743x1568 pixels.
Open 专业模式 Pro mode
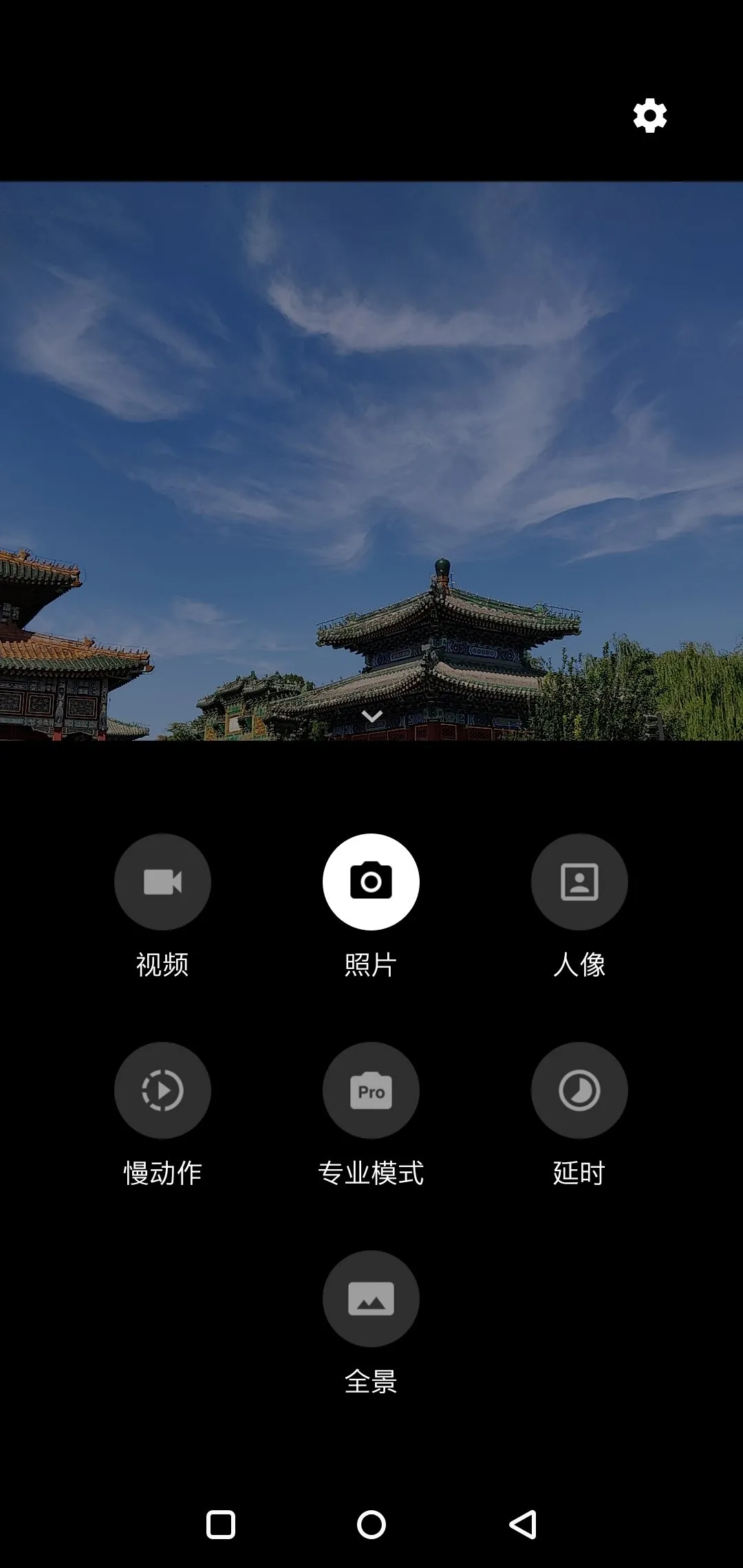coord(371,1091)
